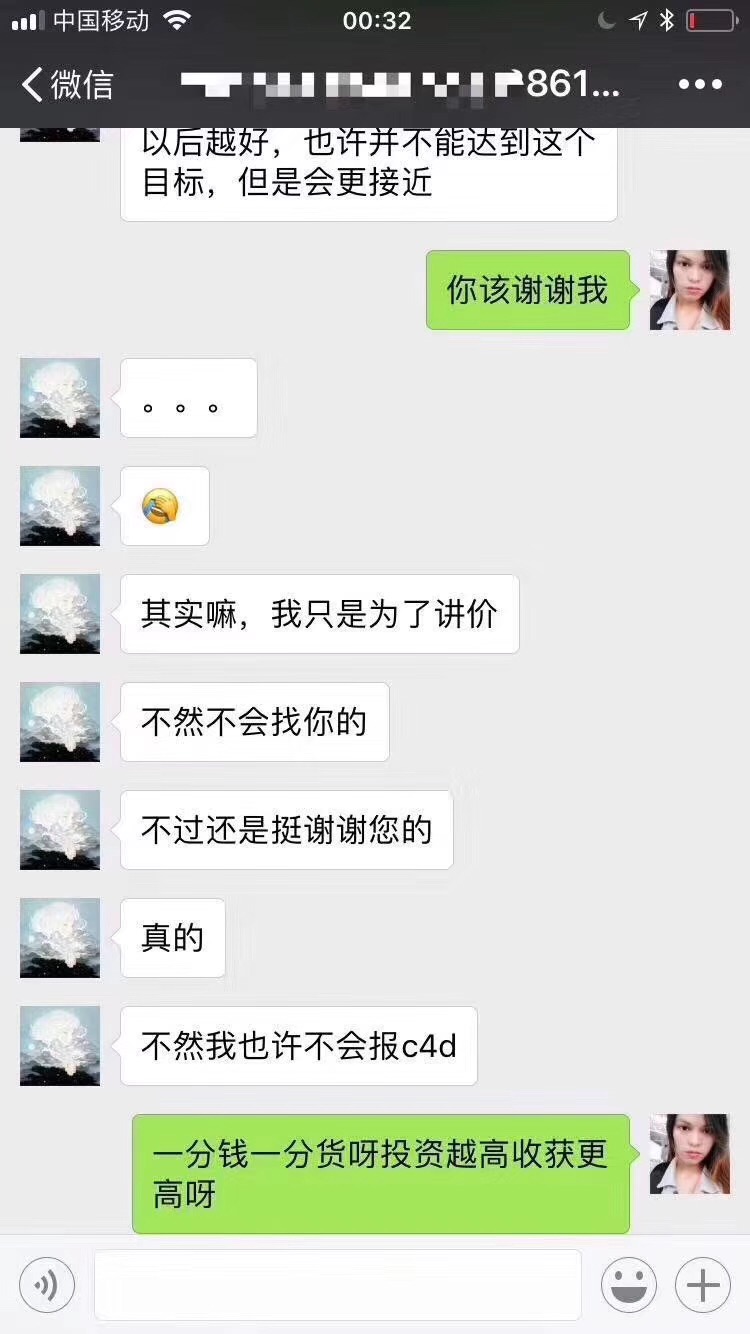This screenshot has width=750, height=1334.
Task: Open contact avatar beside 其实嘛，我只是为了讲价
Action: tap(60, 614)
